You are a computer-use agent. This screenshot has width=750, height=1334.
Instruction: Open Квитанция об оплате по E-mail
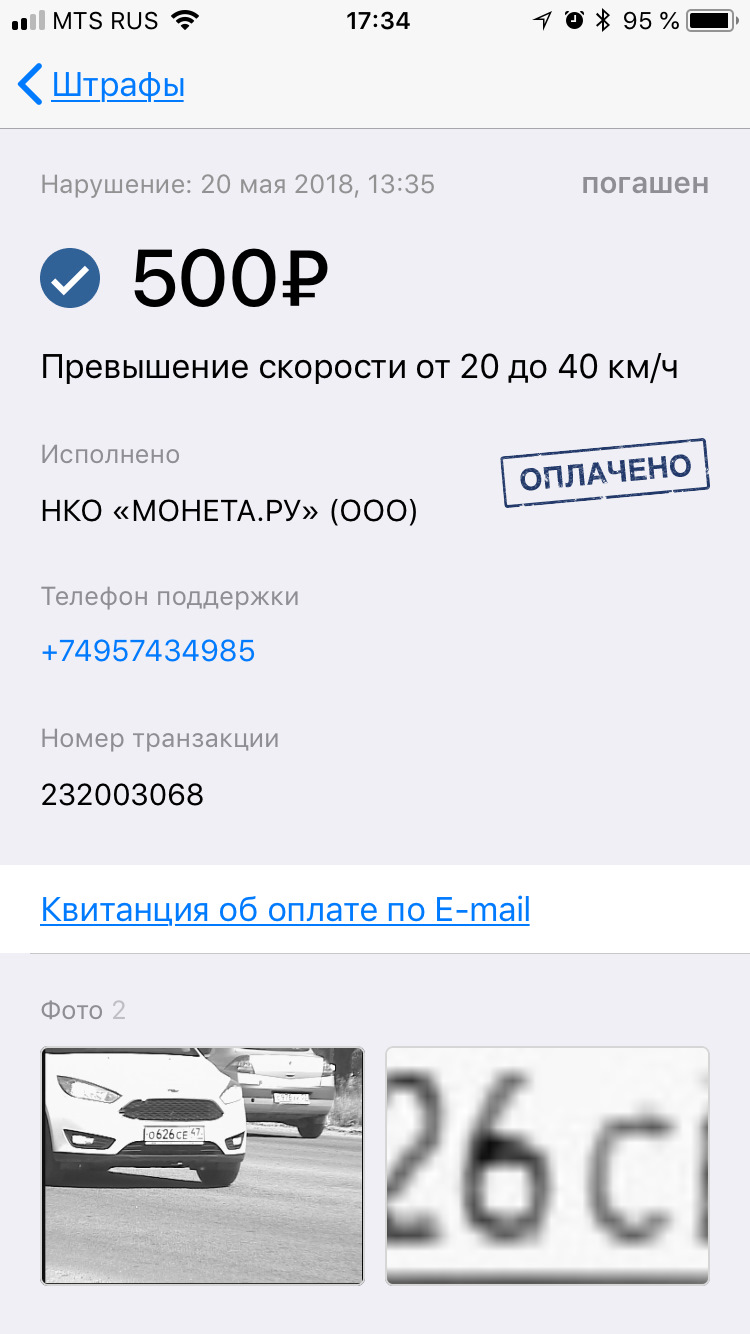[285, 910]
